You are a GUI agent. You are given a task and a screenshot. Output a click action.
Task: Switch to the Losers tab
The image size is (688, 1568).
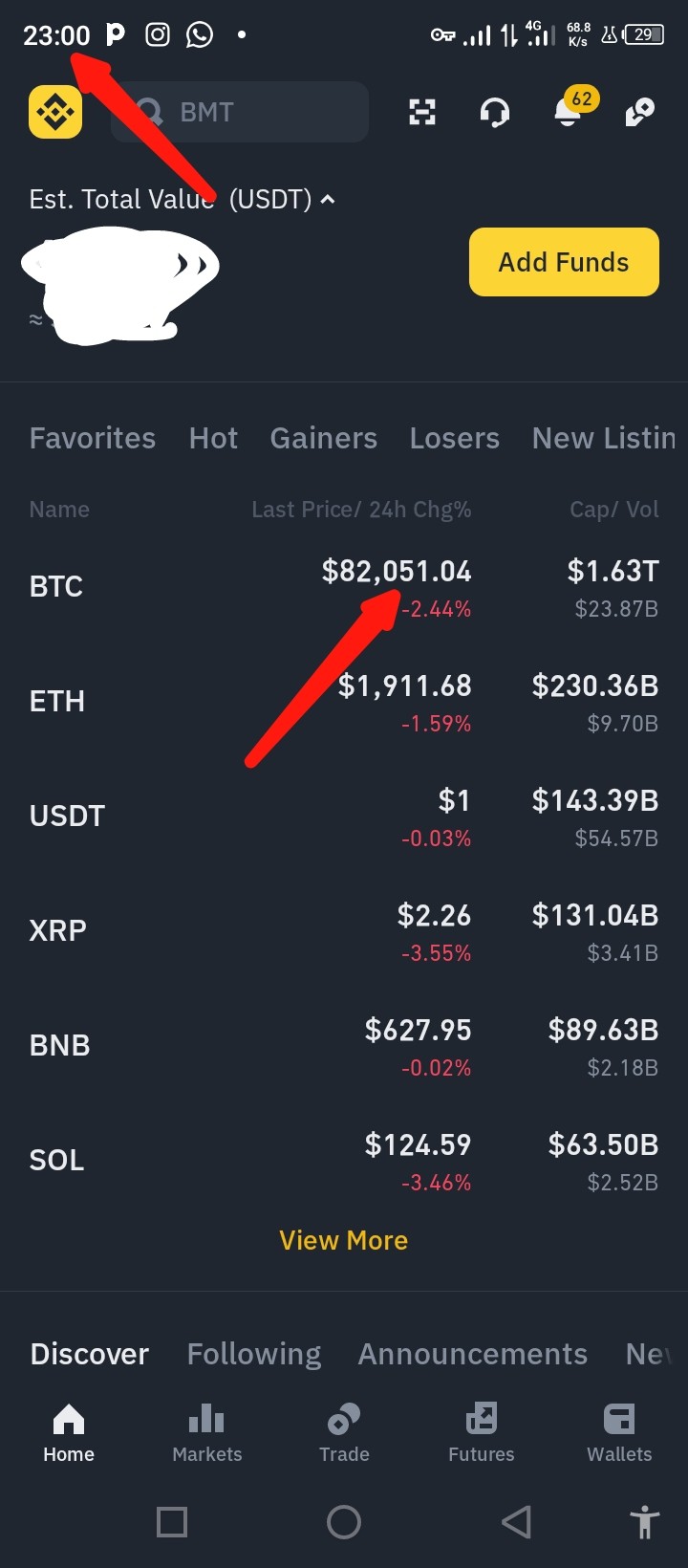[455, 438]
